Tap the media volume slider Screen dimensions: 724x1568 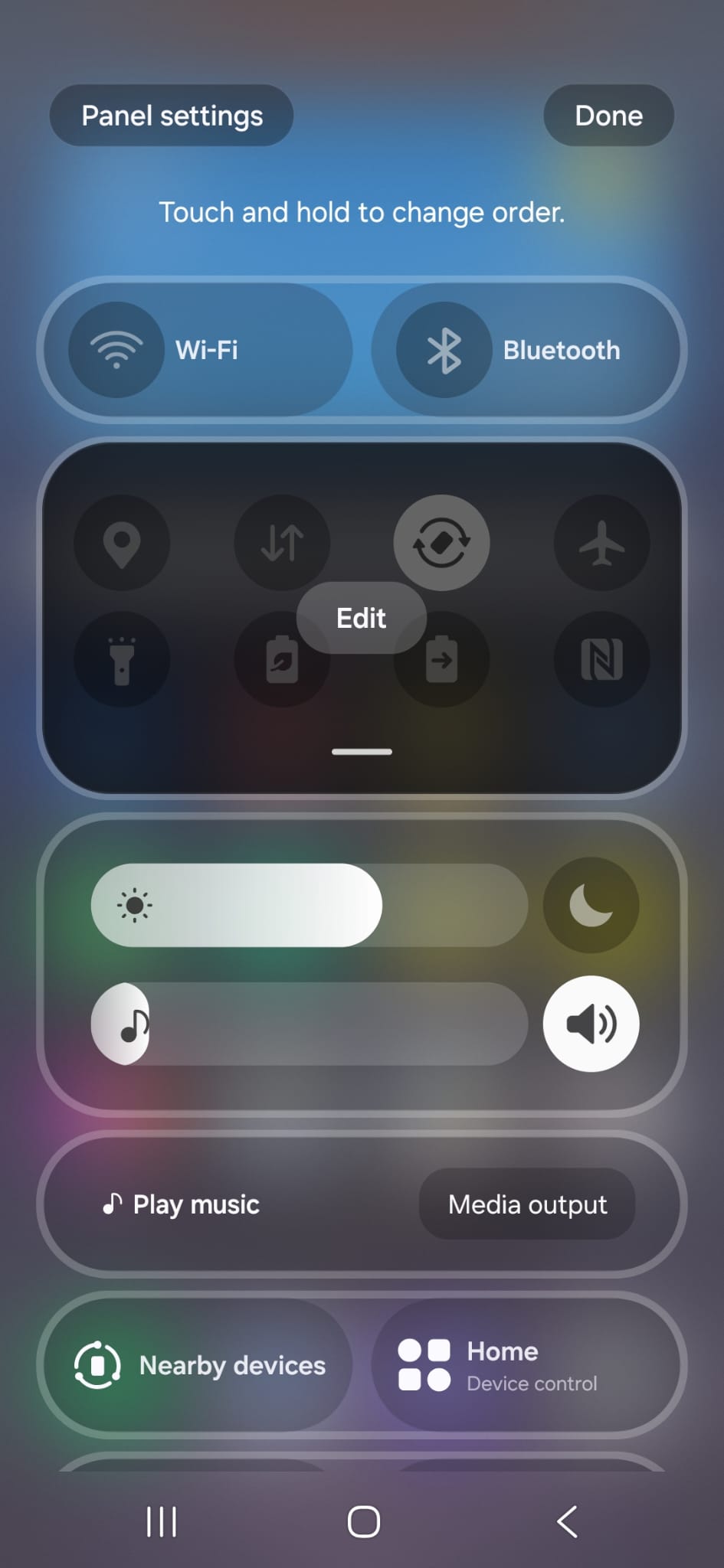coord(310,1024)
